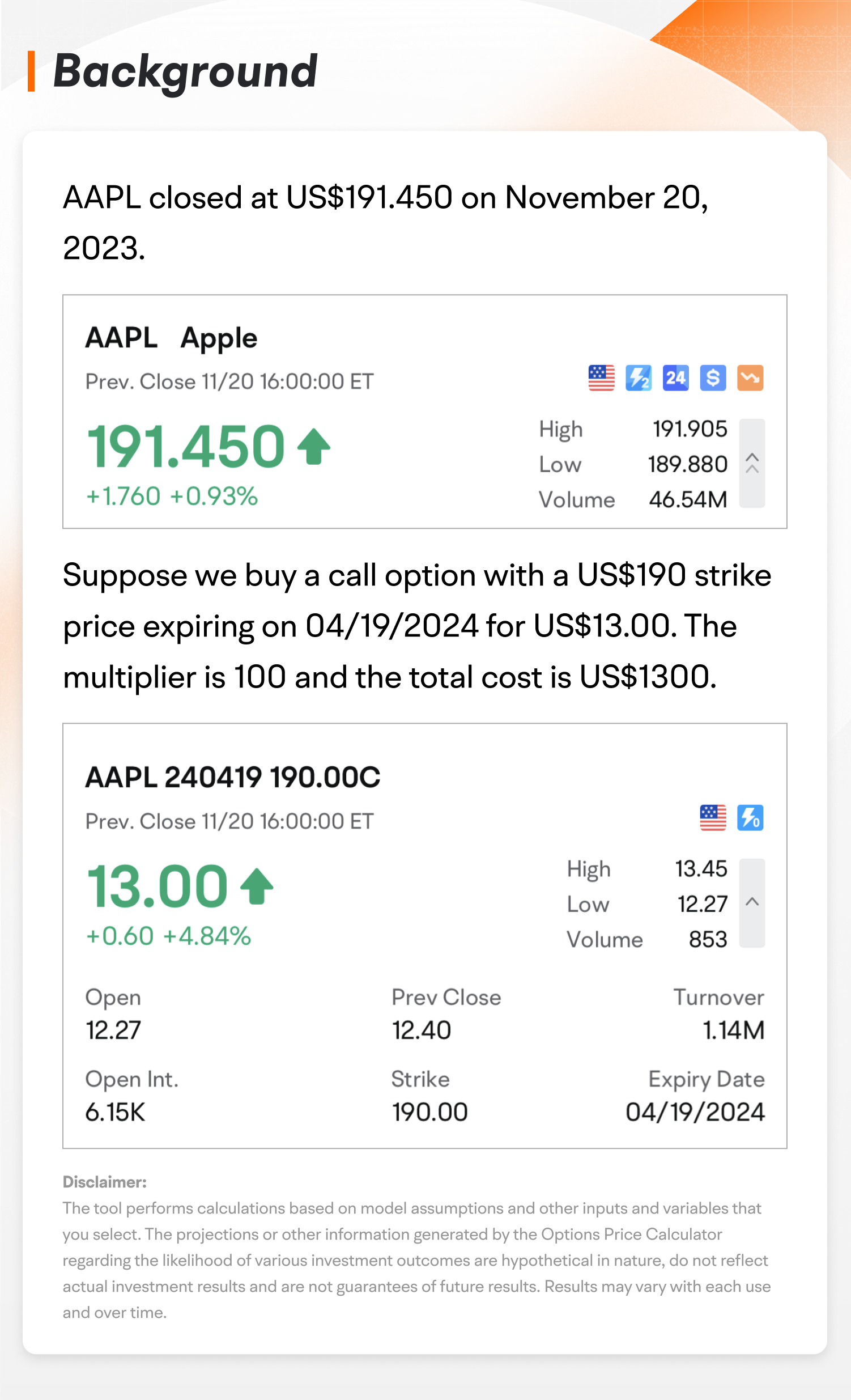Click the green up arrow beside 191.450

pos(314,446)
